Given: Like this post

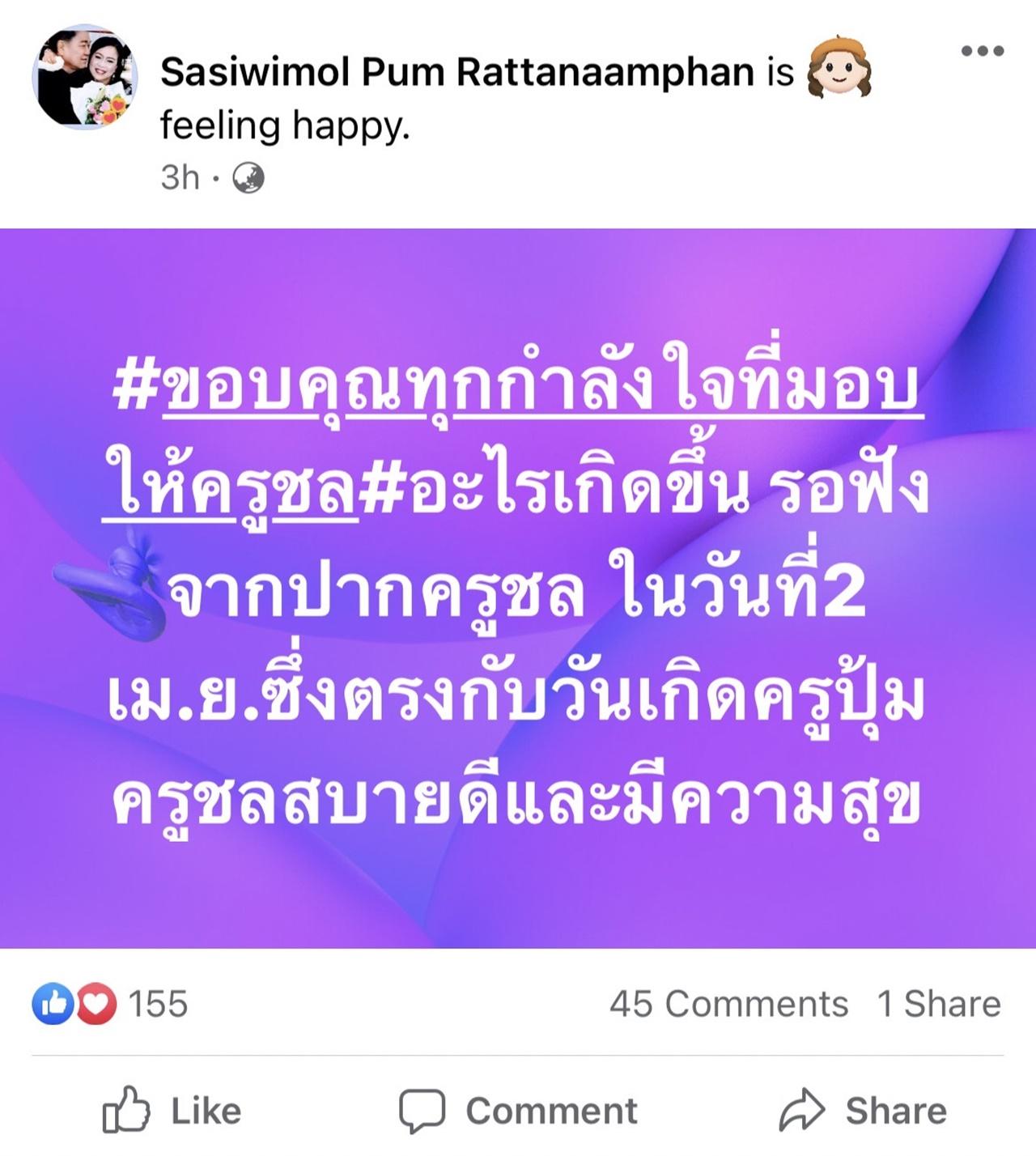Looking at the screenshot, I should [172, 1111].
